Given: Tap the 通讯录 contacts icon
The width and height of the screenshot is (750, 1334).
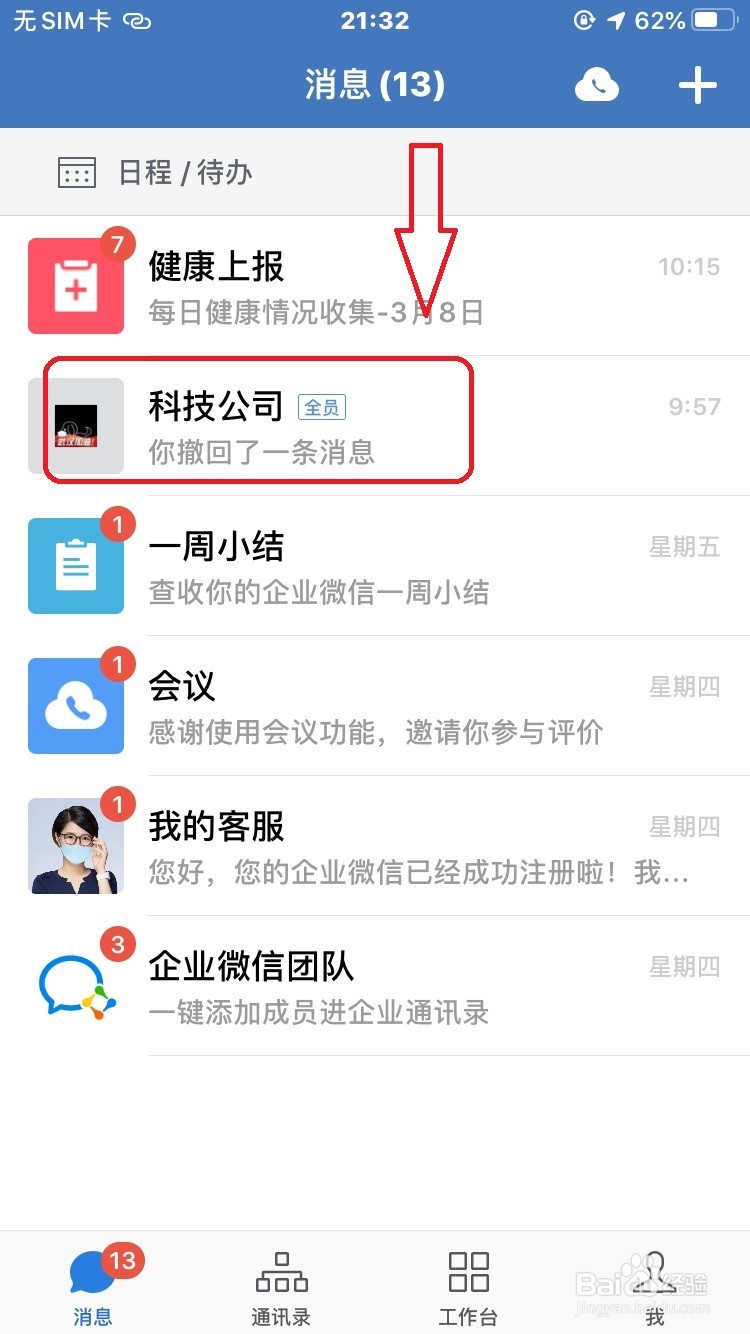Looking at the screenshot, I should 280,1270.
